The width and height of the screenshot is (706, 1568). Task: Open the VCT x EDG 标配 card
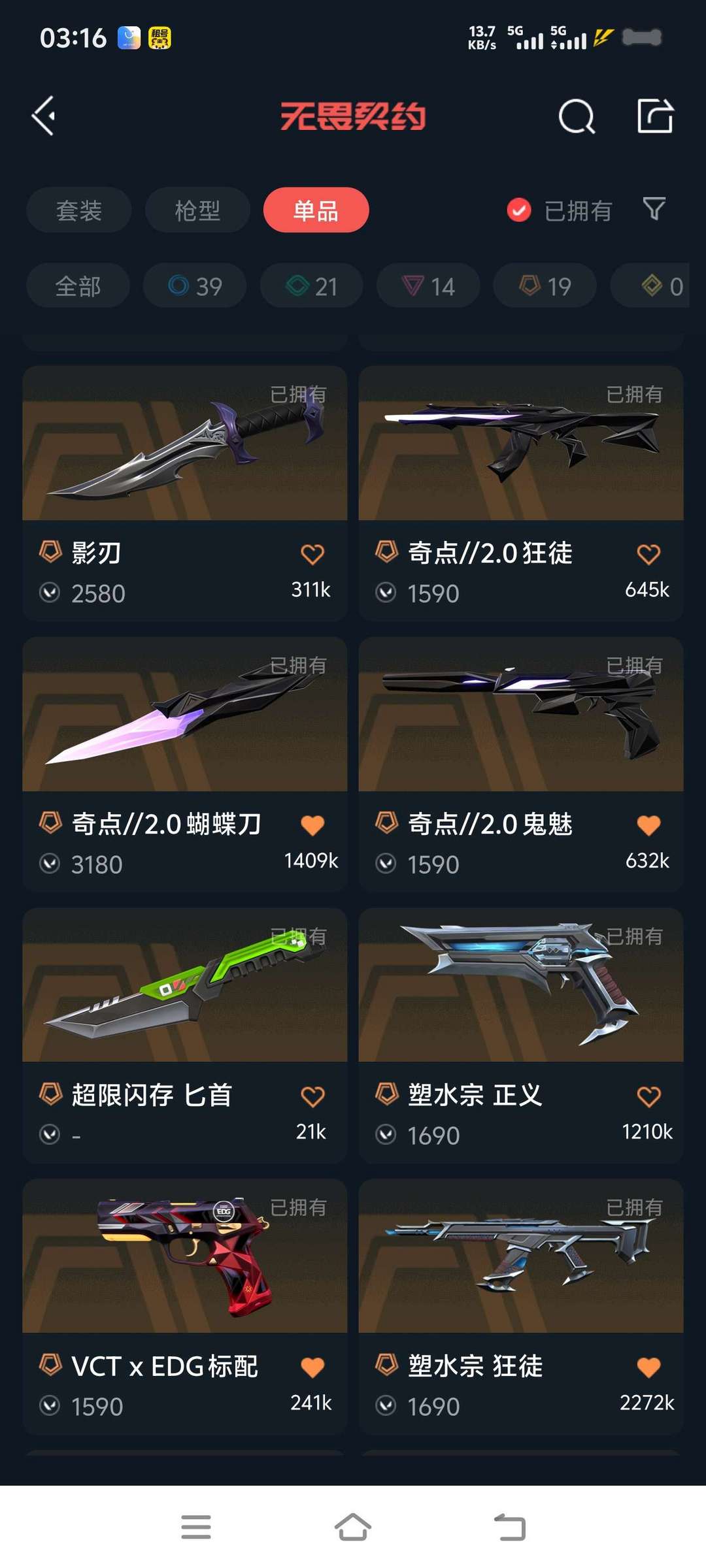[184, 1306]
